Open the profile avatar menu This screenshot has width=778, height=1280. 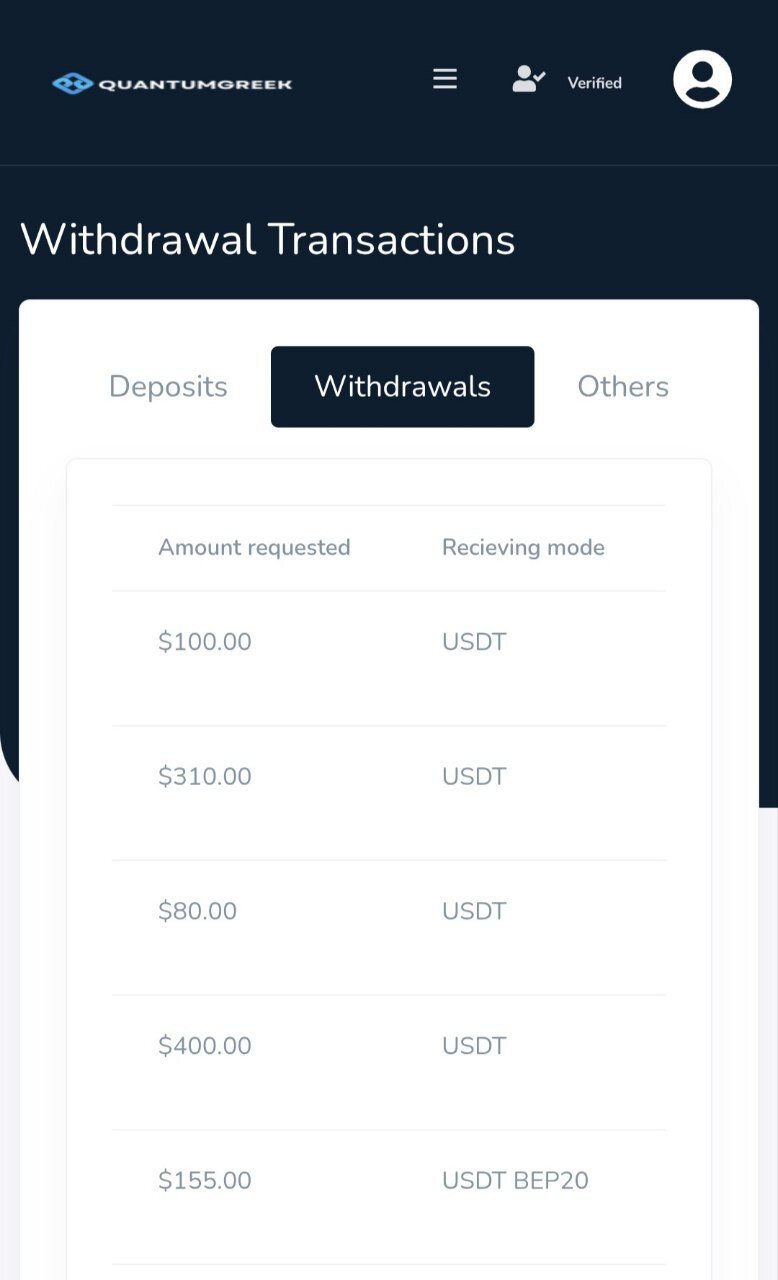coord(702,79)
